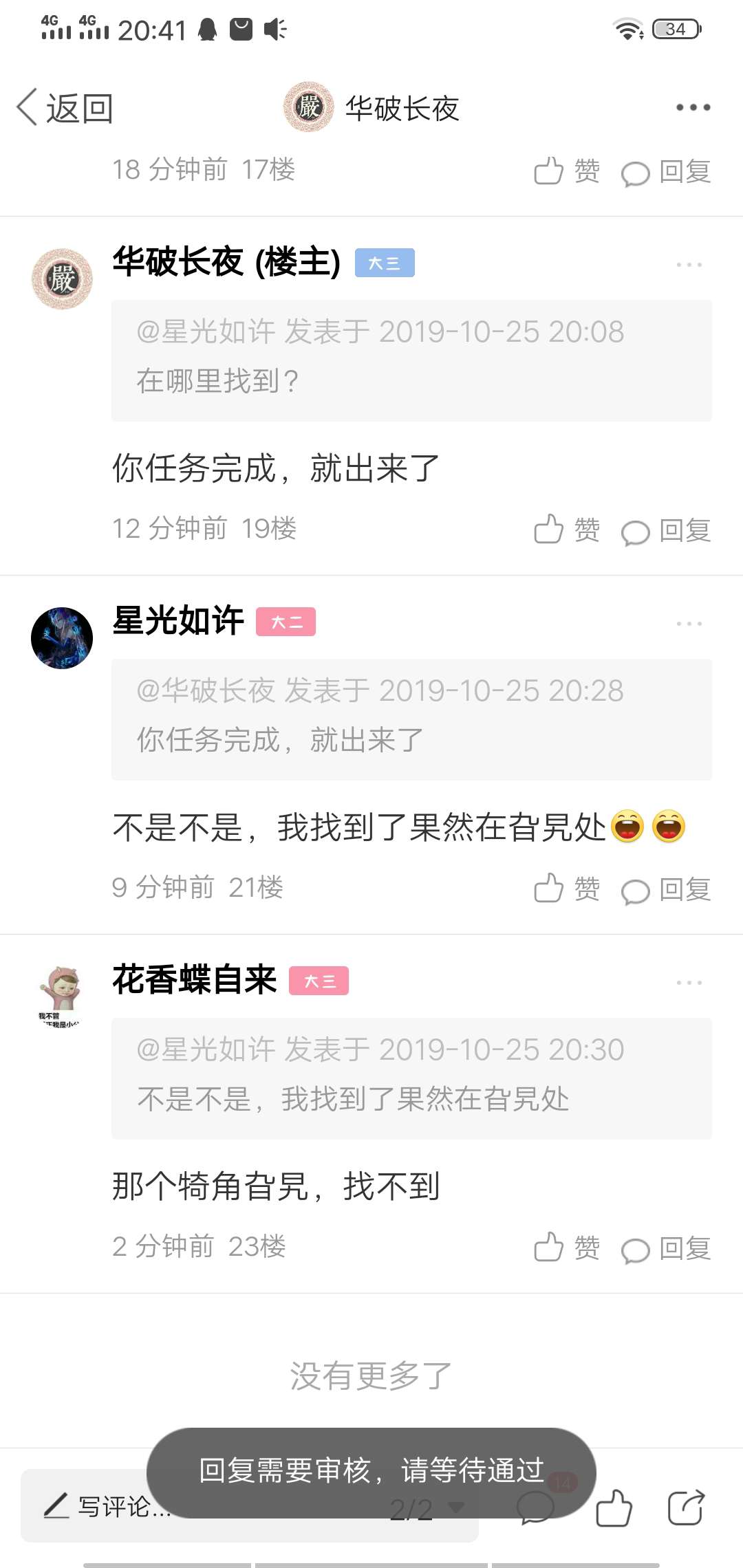
Task: Open more options for 花香蝶自来's comment
Action: coord(689,983)
